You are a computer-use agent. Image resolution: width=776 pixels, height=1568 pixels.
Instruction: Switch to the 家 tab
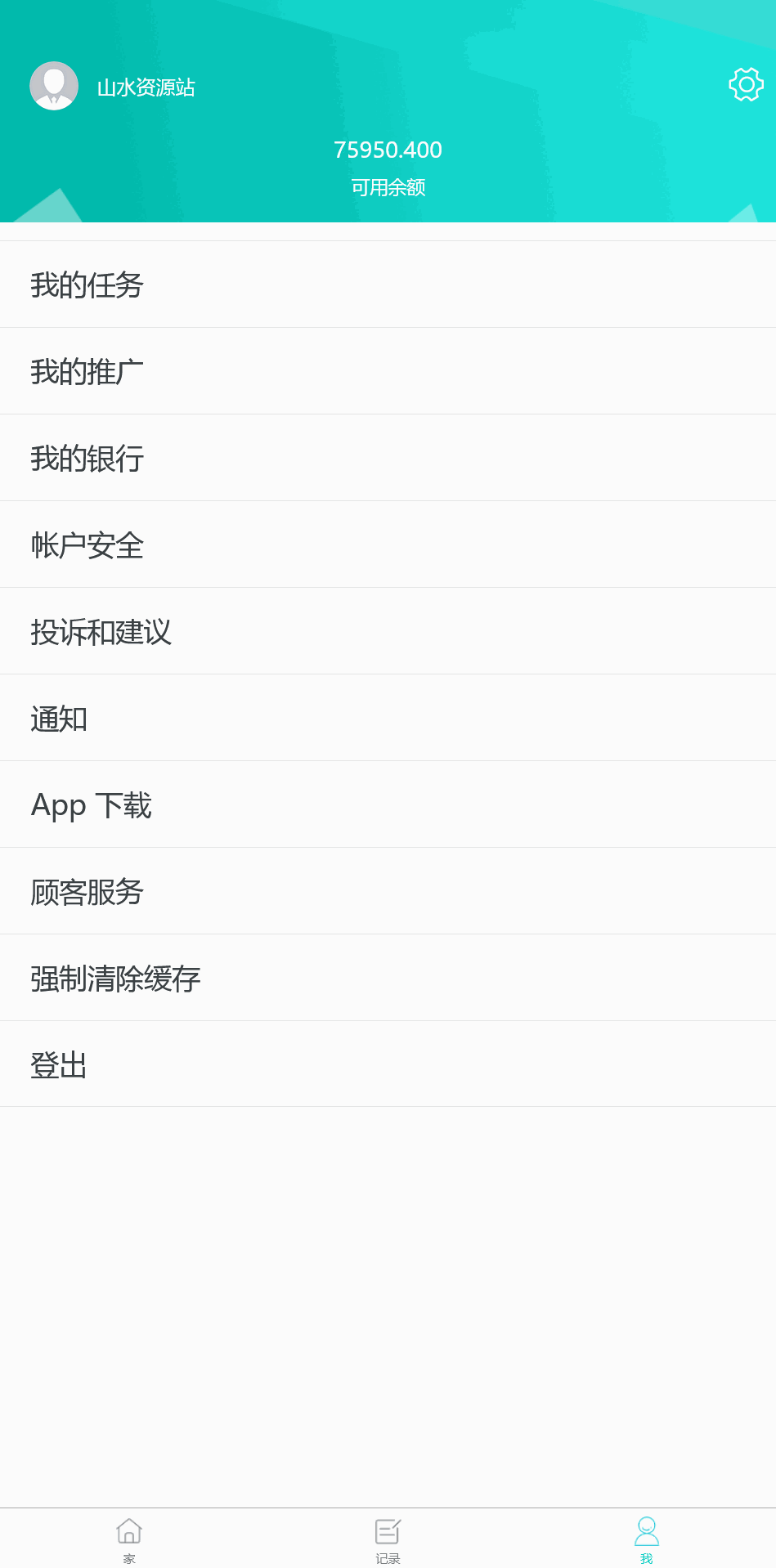[130, 1541]
